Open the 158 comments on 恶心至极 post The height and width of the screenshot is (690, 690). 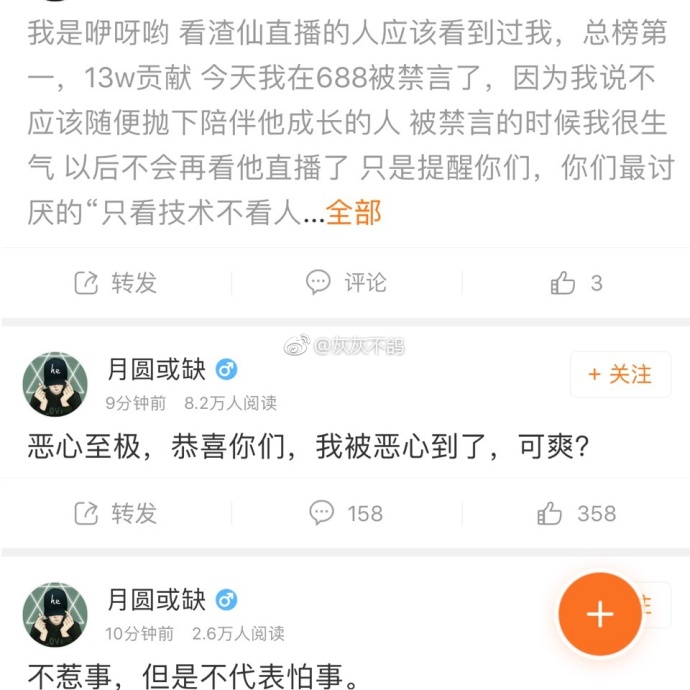click(x=346, y=513)
